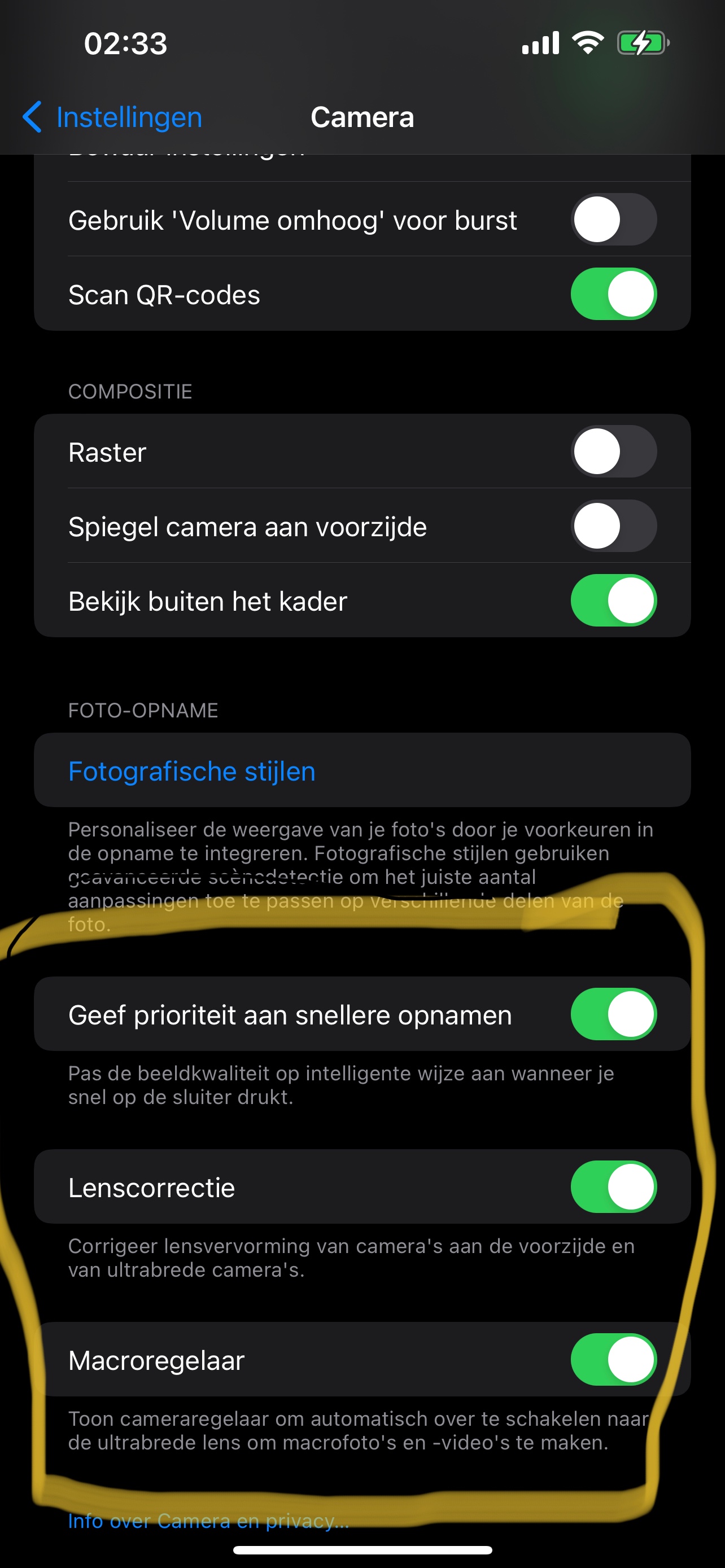Screen dimensions: 725x1568
Task: Disable Bekijk buiten het kader
Action: coord(613,600)
